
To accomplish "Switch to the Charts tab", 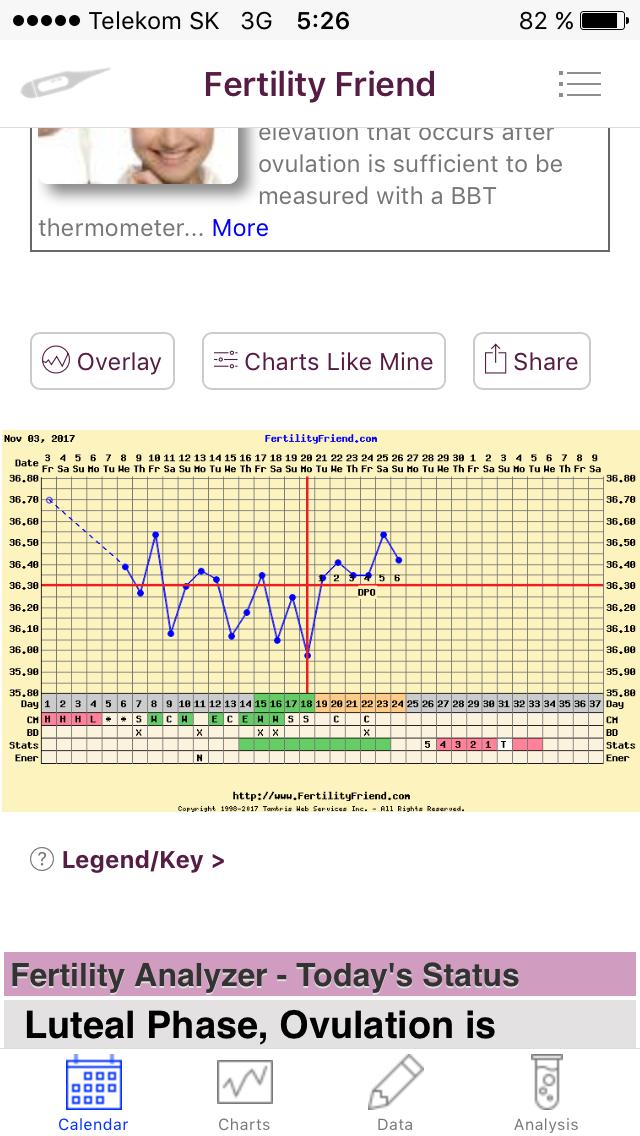I will 244,1093.
